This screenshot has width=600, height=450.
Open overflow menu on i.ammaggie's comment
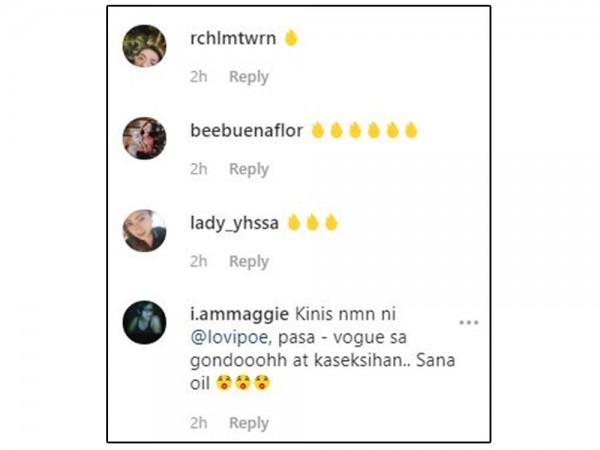468,323
